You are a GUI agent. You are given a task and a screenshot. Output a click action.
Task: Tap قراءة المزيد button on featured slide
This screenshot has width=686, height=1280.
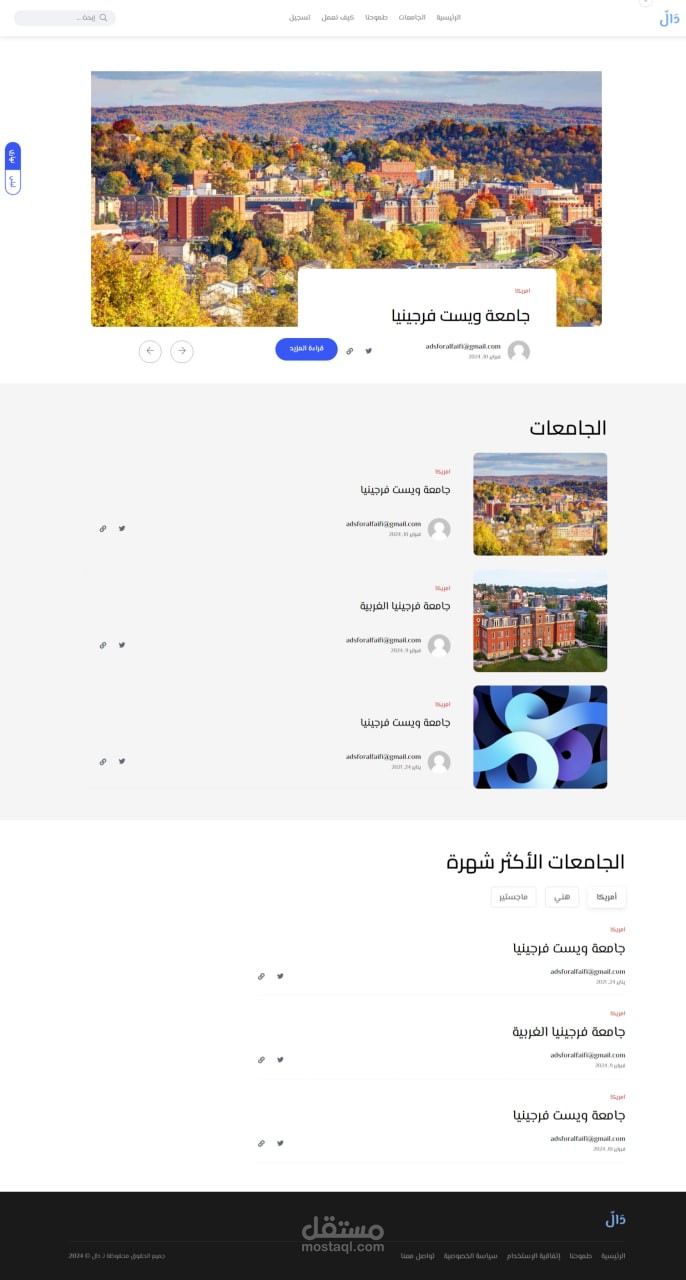[306, 349]
